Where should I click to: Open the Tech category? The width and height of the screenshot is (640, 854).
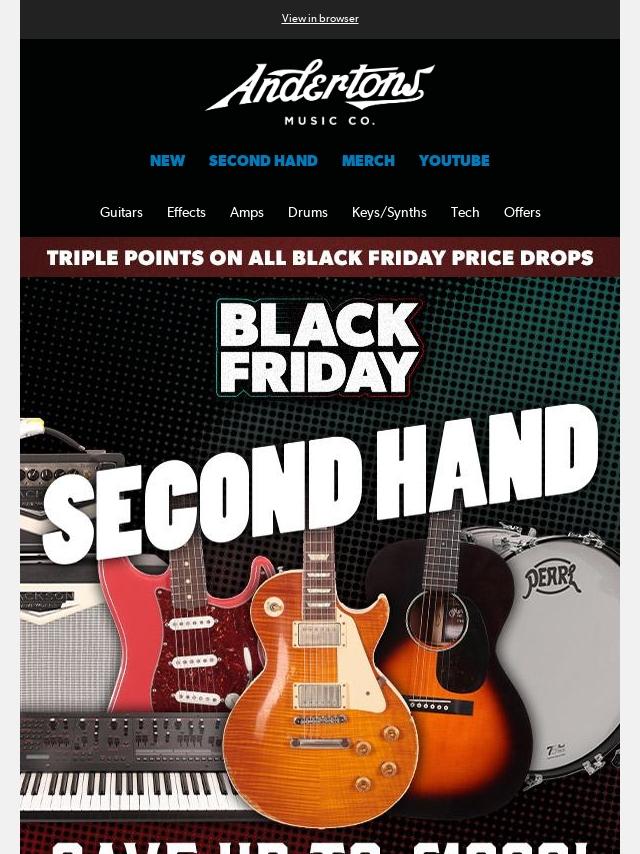pos(465,212)
